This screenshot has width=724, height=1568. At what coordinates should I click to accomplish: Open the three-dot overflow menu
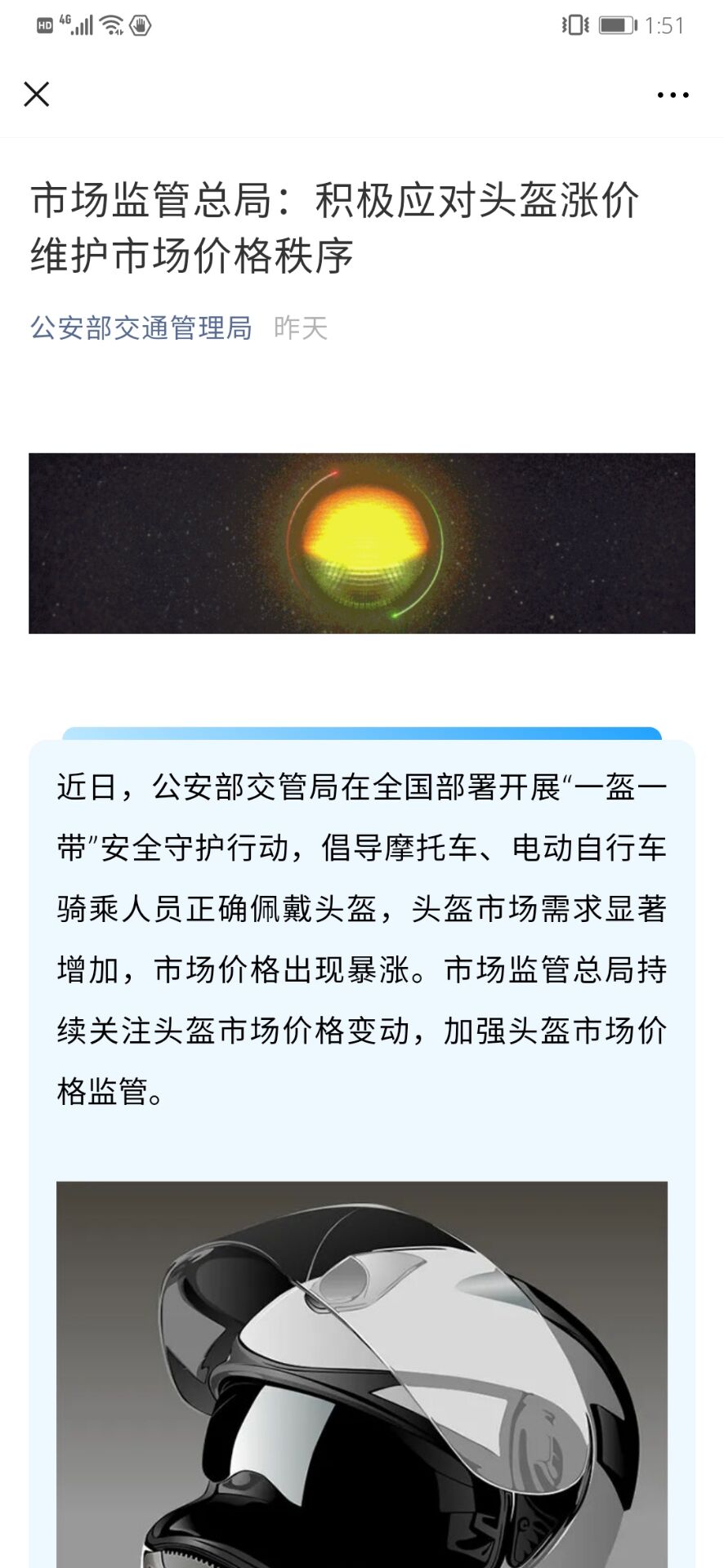(x=673, y=95)
